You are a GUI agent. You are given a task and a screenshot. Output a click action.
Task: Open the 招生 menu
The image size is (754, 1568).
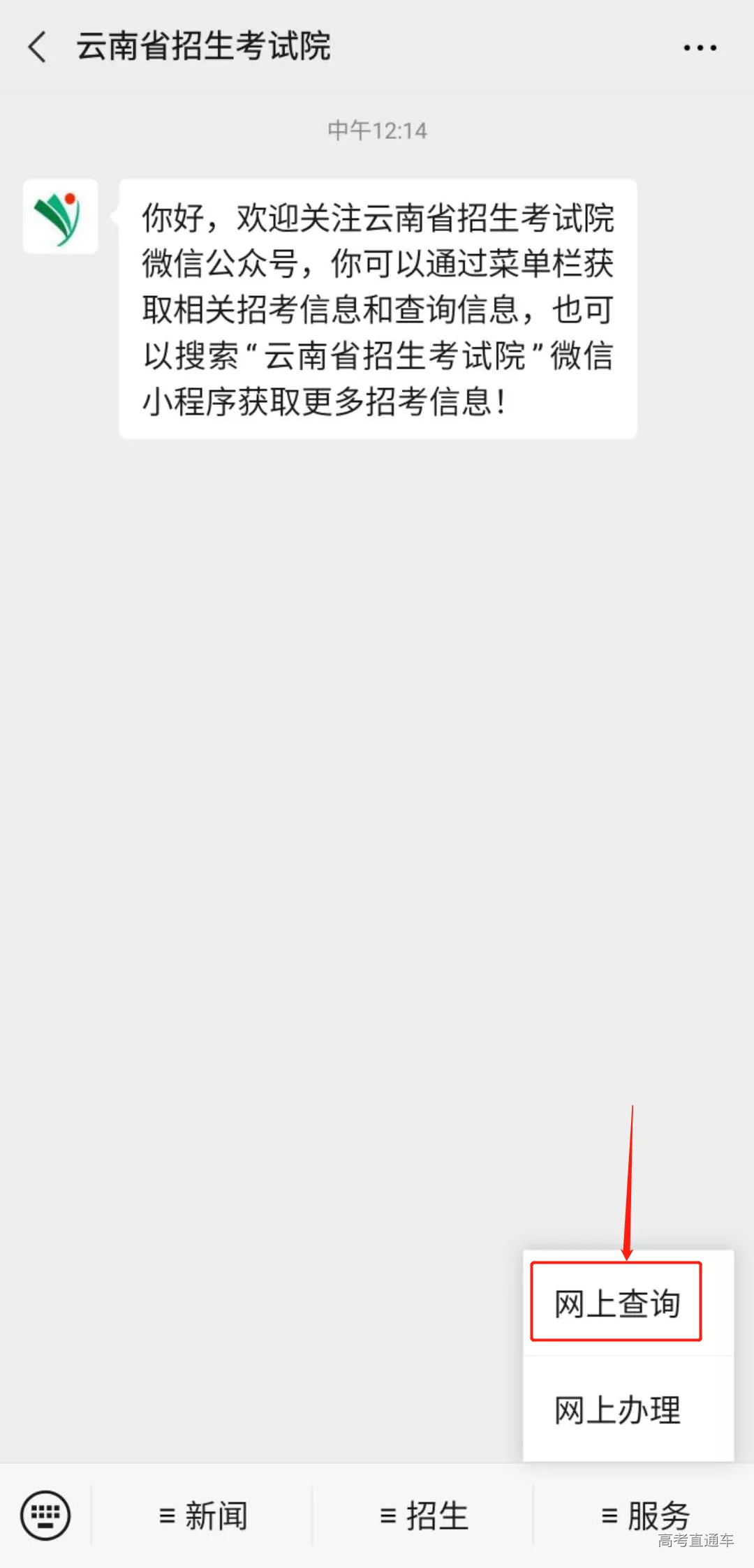point(423,1516)
